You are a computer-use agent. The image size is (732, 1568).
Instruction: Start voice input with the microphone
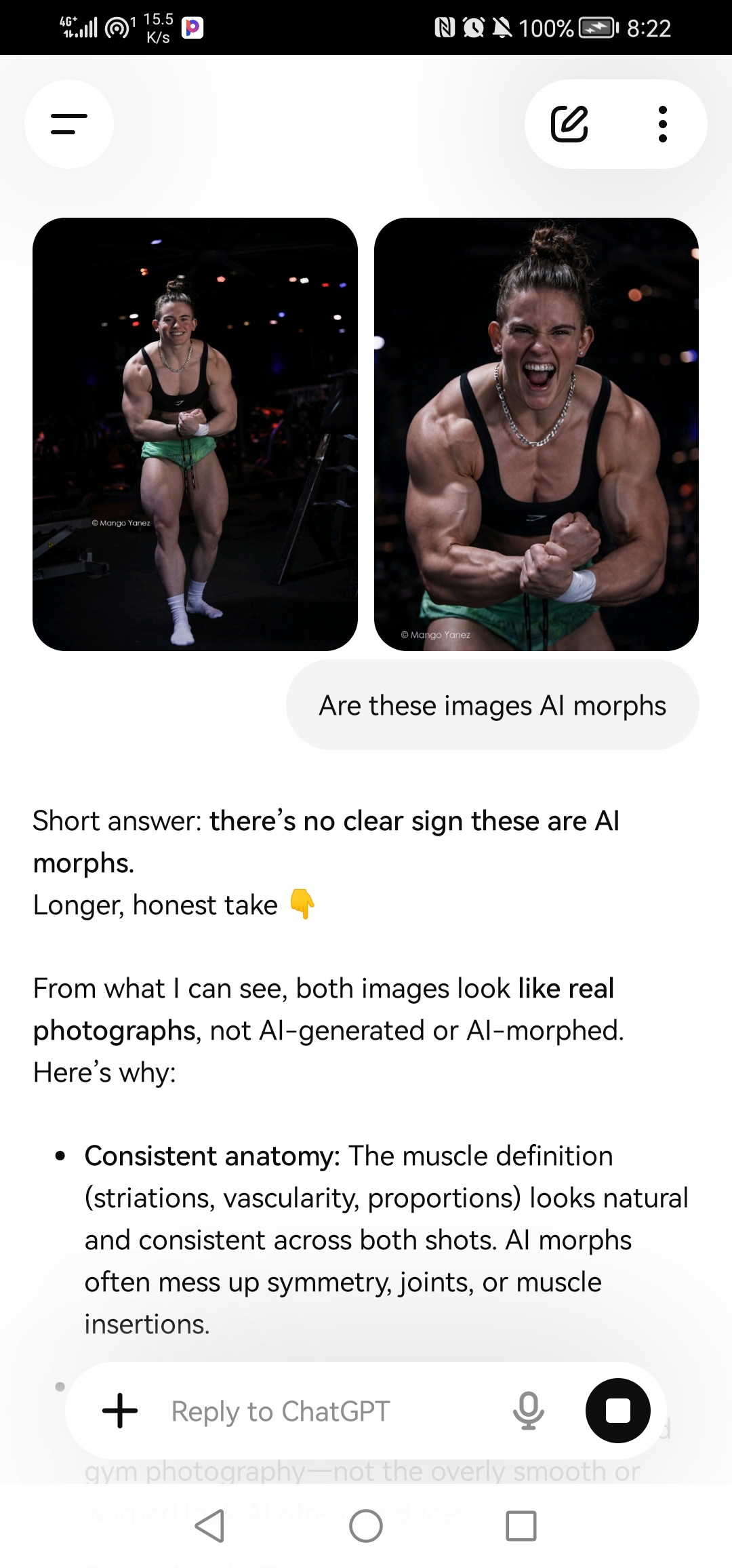click(x=528, y=1411)
